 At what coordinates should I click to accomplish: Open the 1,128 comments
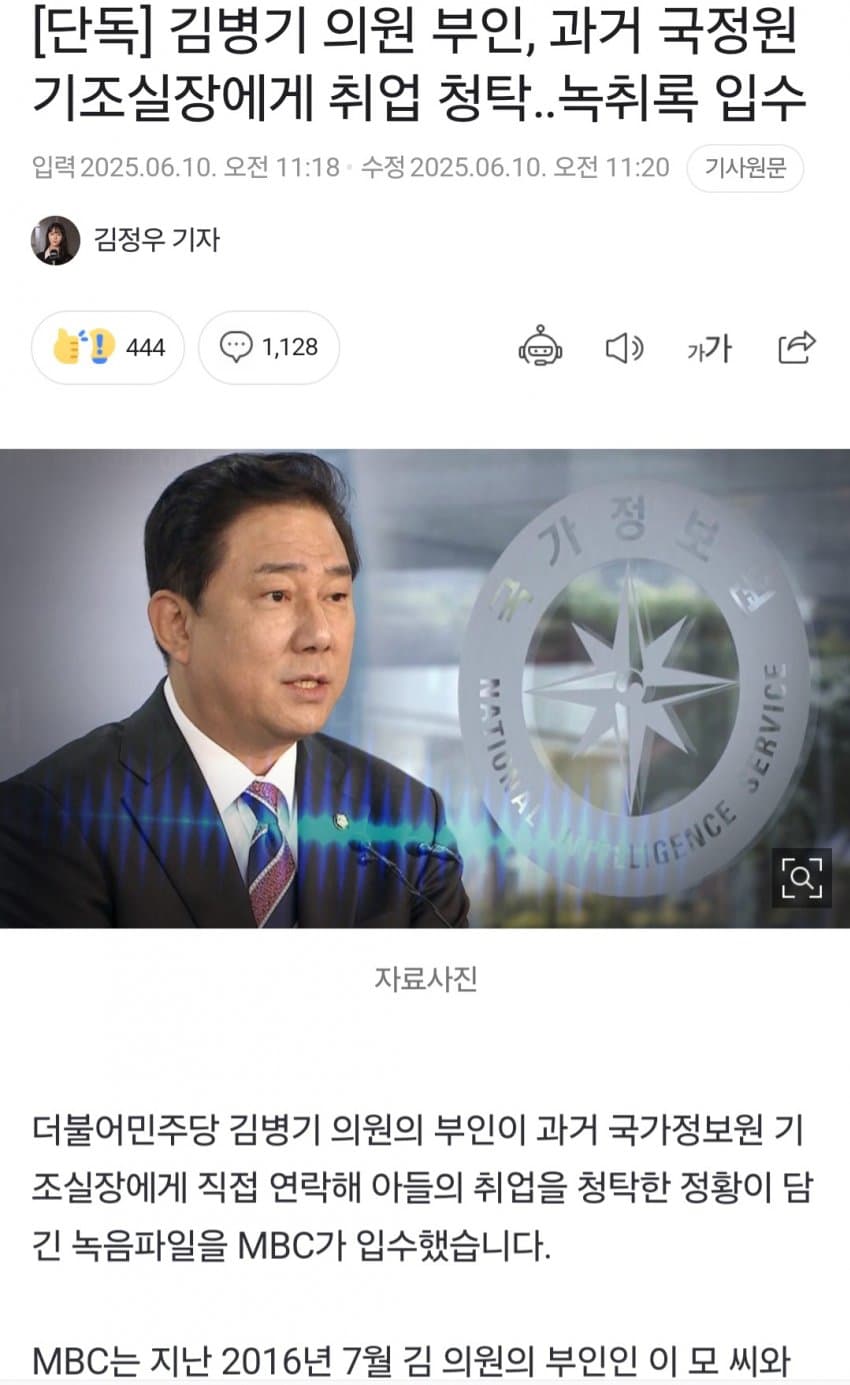coord(268,347)
